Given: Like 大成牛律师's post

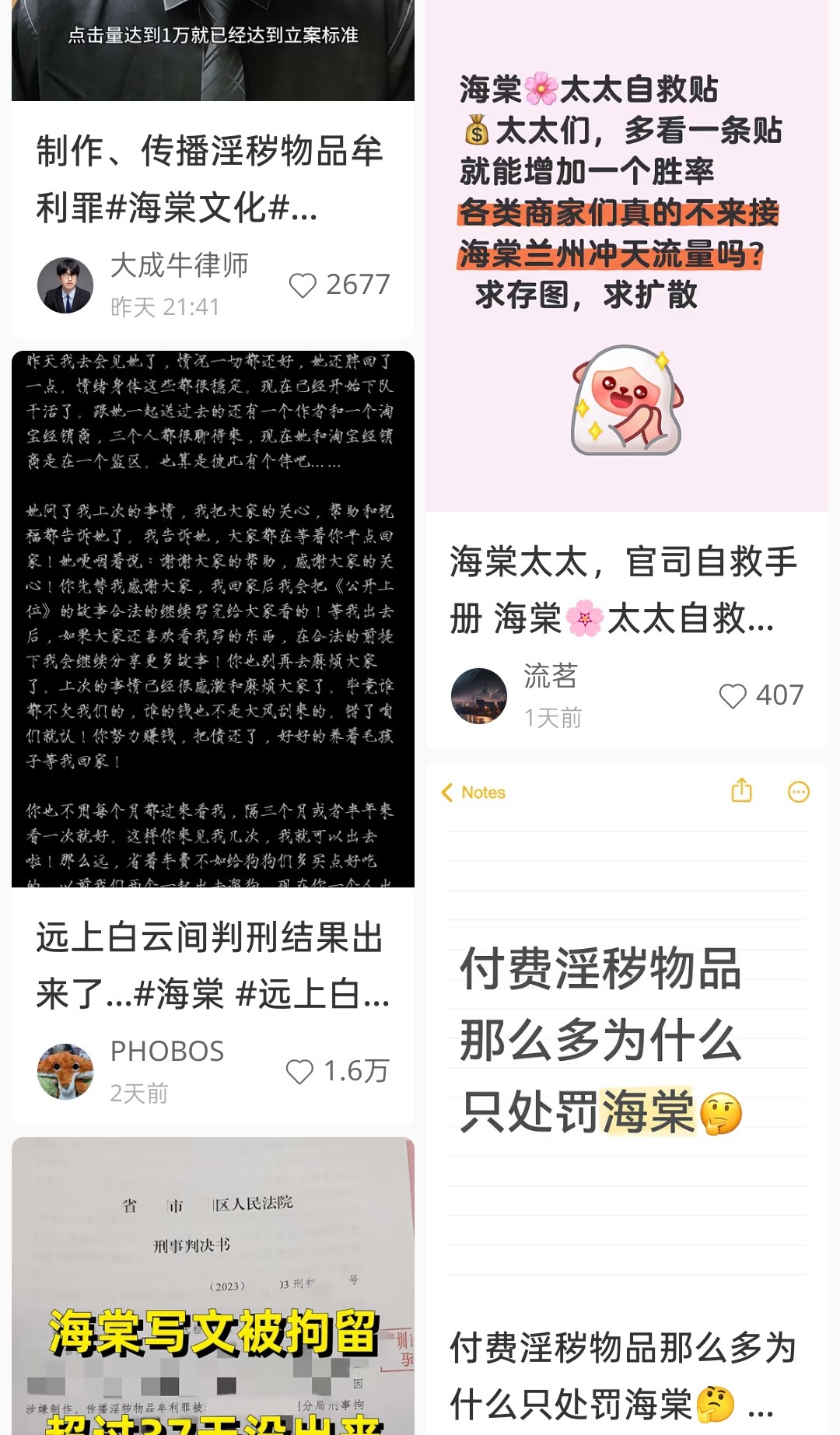Looking at the screenshot, I should 303,285.
